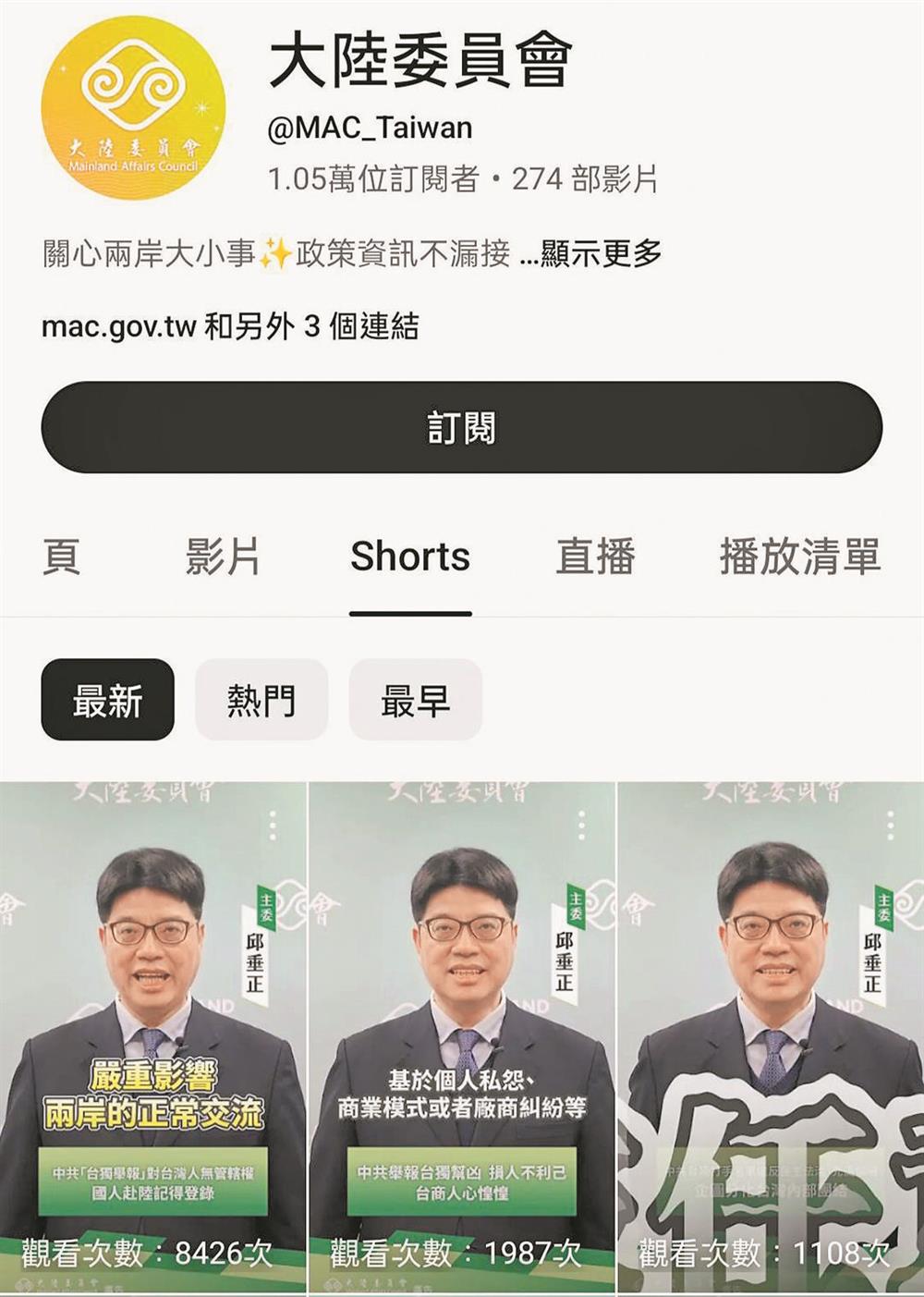Open overflow menu on the 1987-view Short

point(581,826)
